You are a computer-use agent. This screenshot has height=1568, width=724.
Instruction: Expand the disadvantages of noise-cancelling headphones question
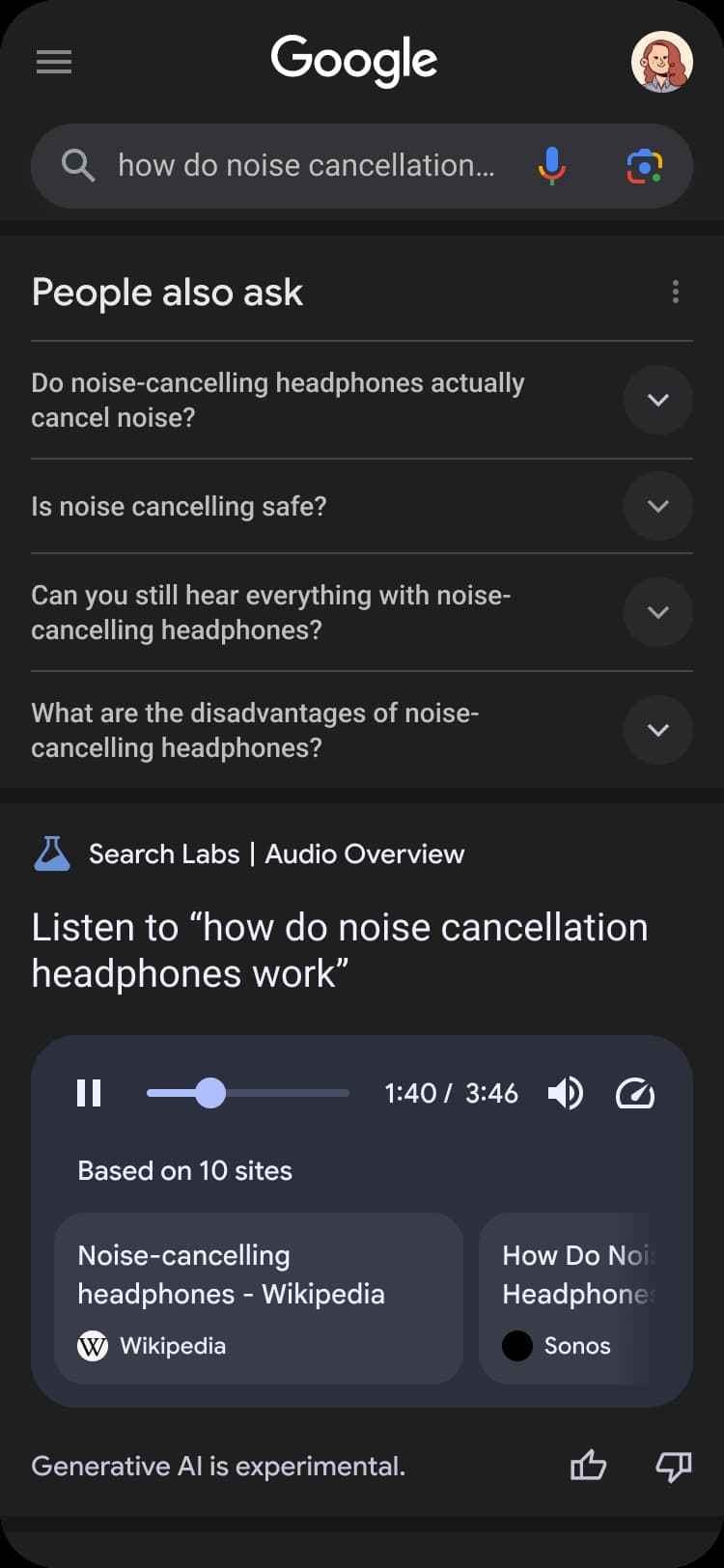point(657,730)
